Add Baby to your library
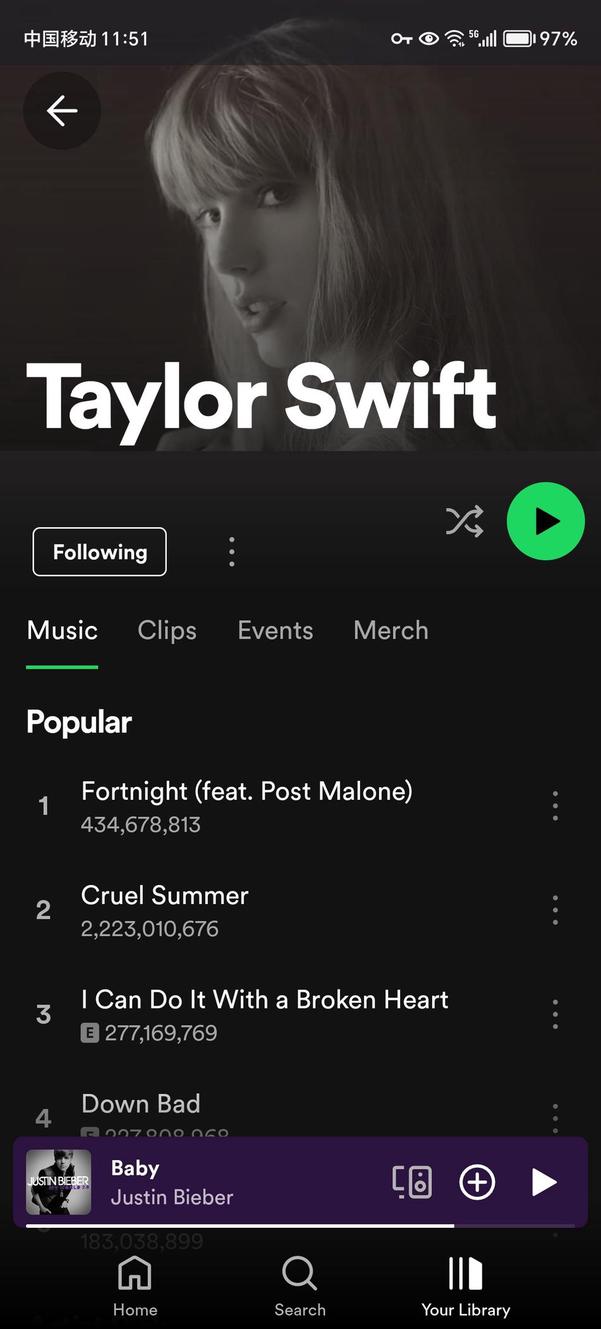 477,1182
